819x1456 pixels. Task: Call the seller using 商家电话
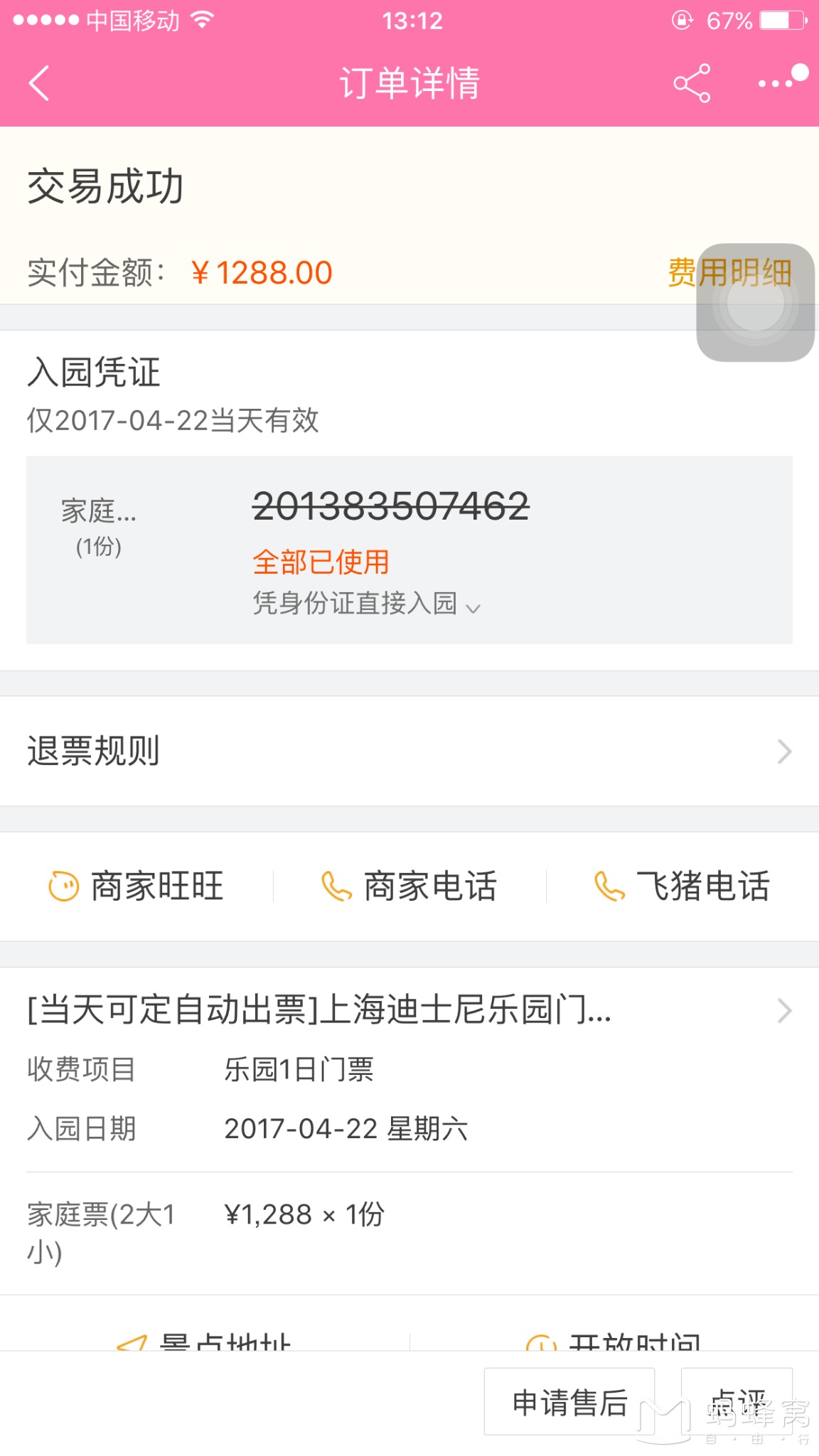(409, 887)
